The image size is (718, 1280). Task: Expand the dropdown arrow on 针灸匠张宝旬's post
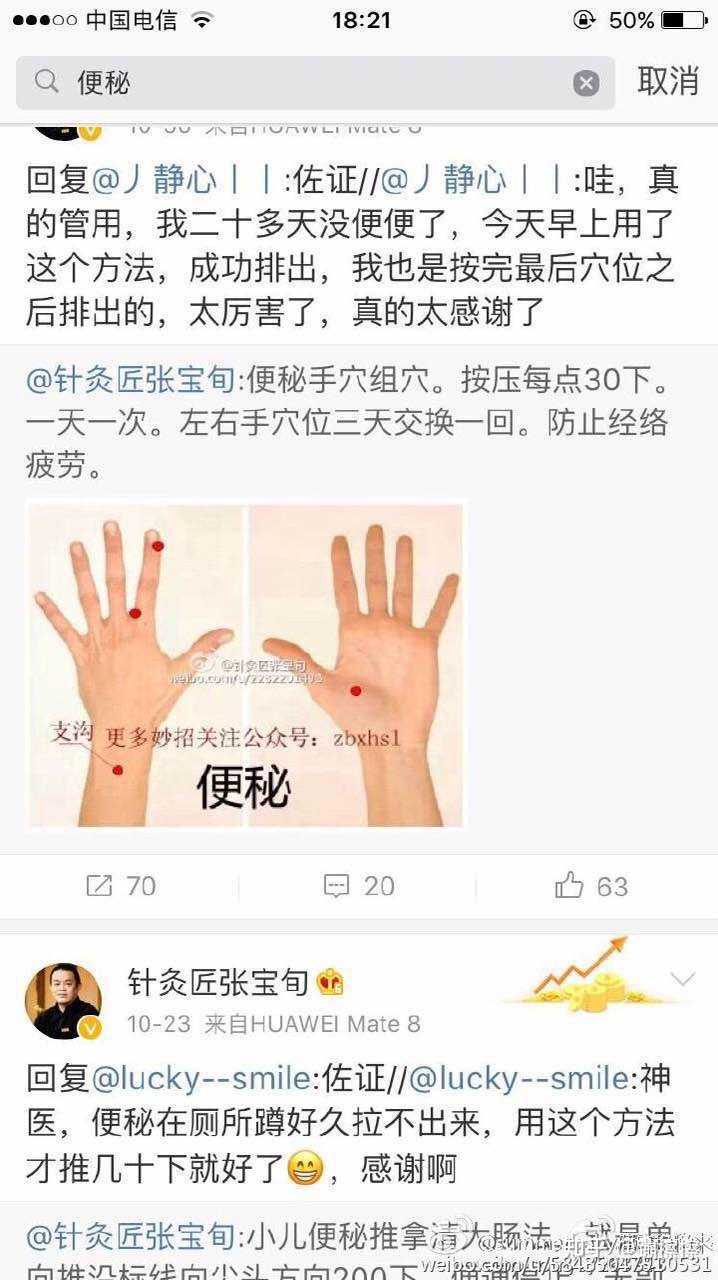(x=682, y=980)
